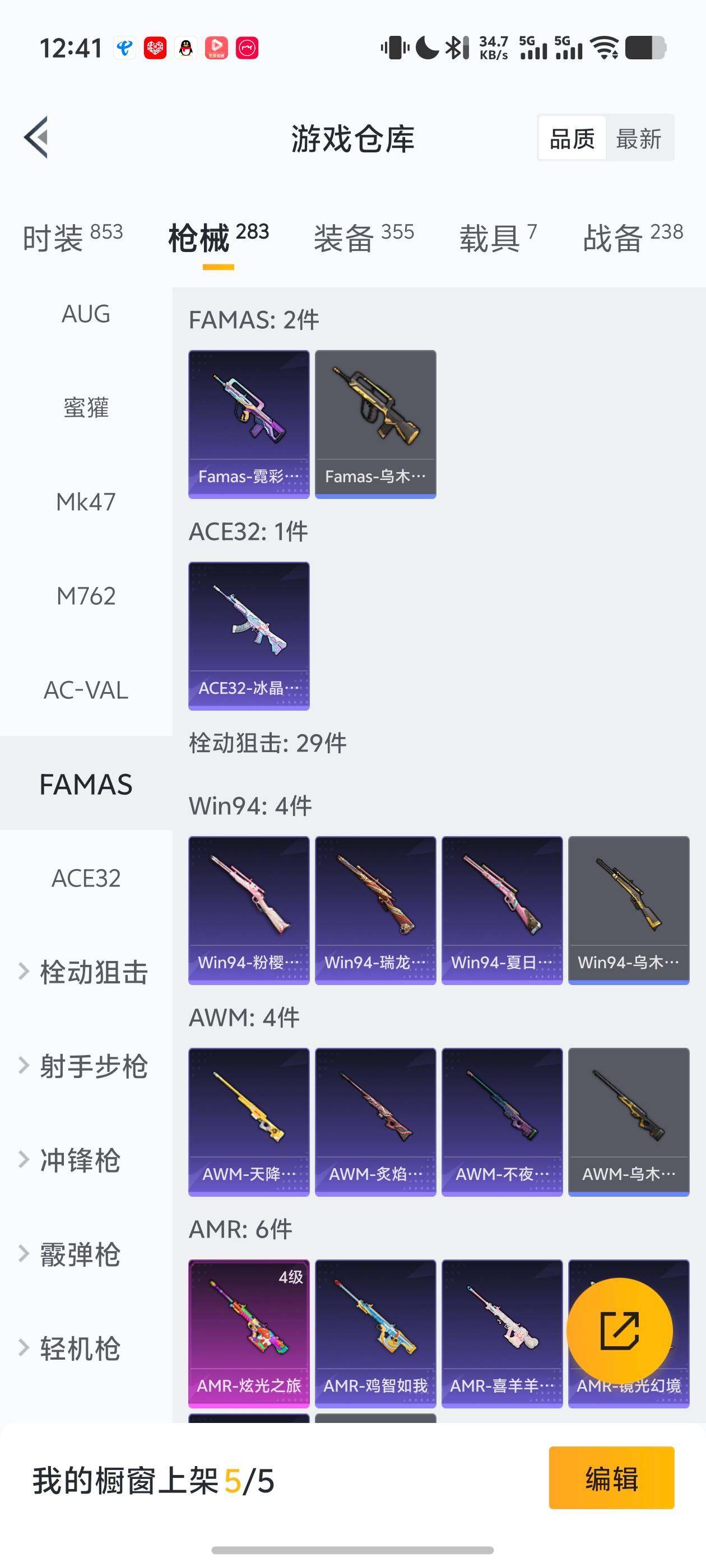
Task: Expand the 冲锋枪 sidebar category
Action: point(81,1160)
